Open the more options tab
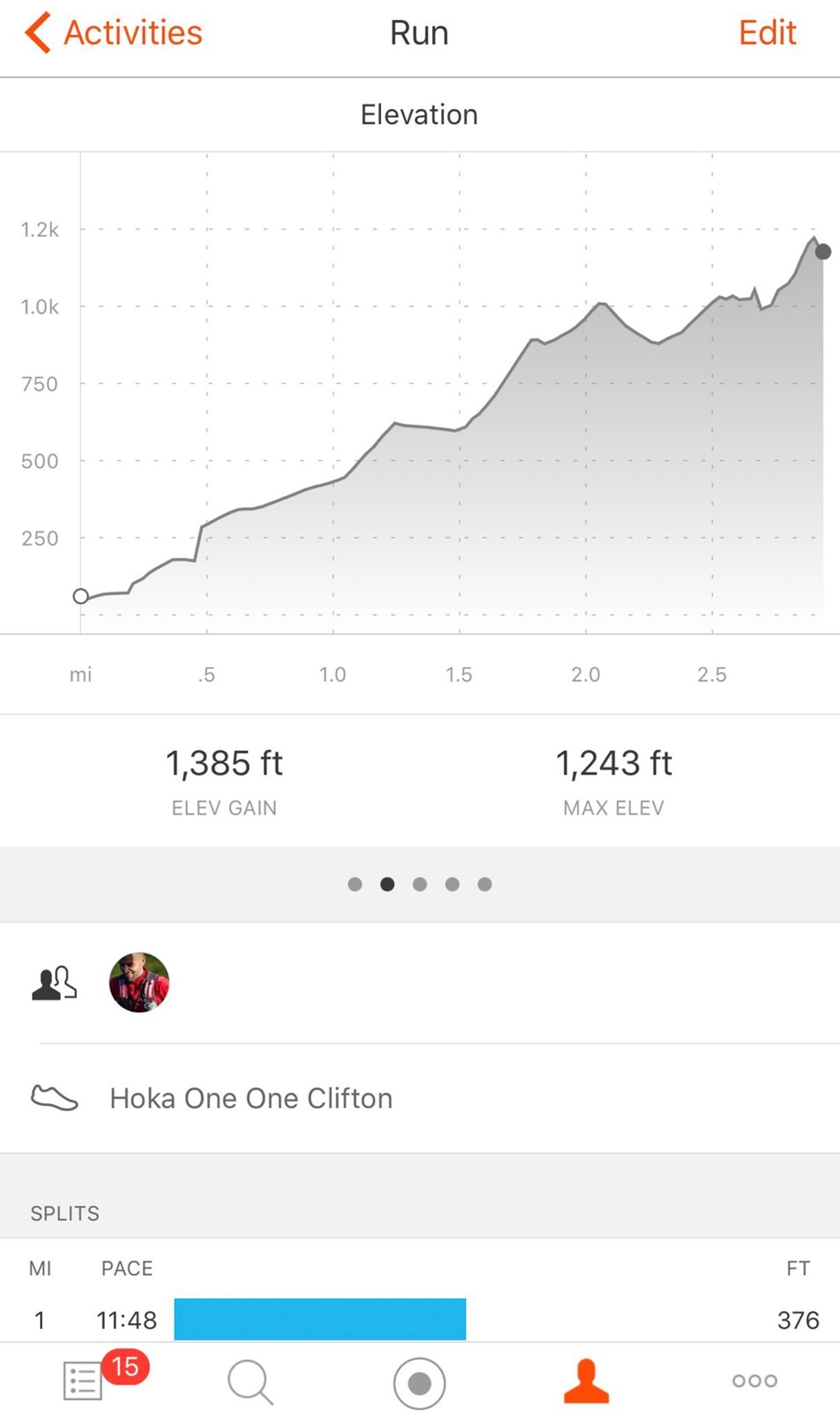Viewport: 840px width, 1414px height. coord(754,1381)
